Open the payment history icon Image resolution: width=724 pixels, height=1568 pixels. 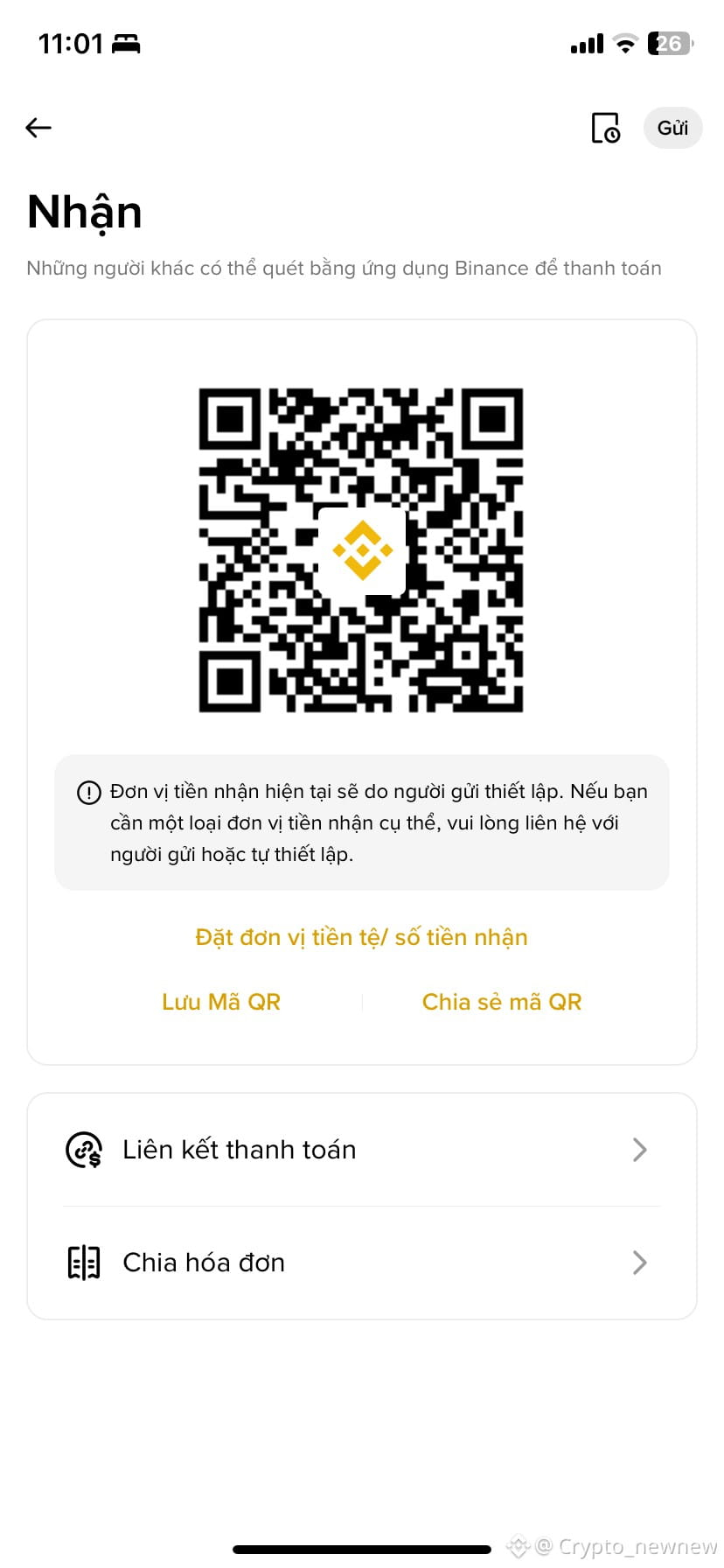tap(605, 128)
